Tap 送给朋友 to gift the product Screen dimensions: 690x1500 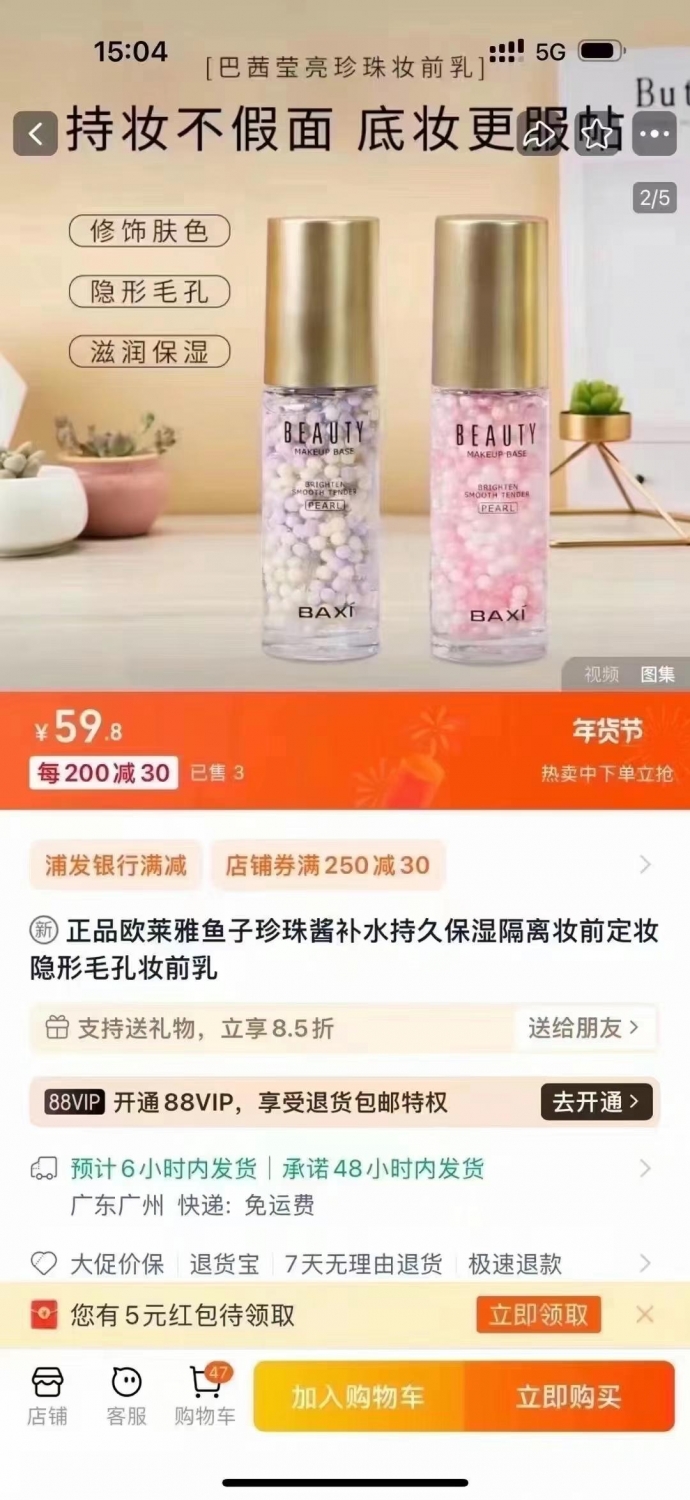(585, 1028)
